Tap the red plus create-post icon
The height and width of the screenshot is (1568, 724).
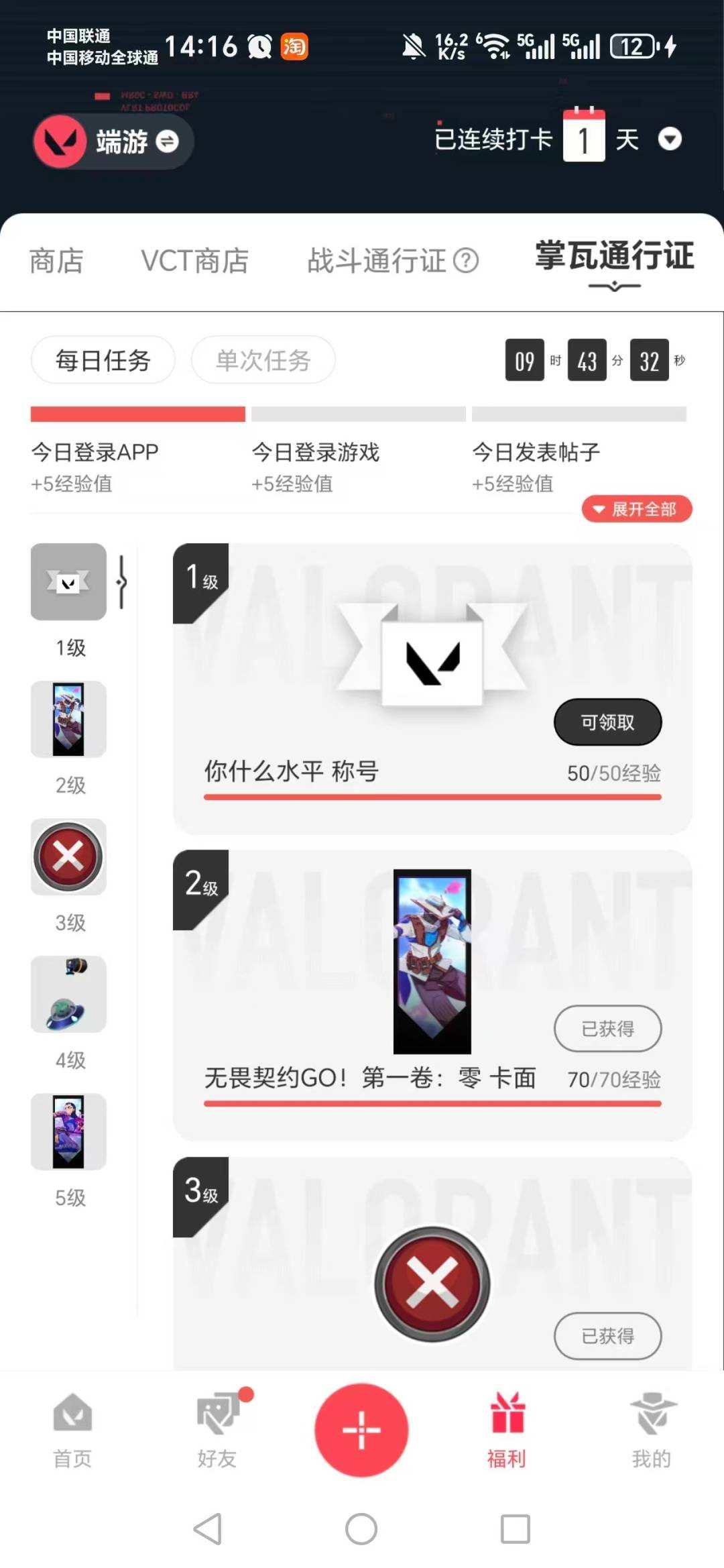[x=361, y=1429]
